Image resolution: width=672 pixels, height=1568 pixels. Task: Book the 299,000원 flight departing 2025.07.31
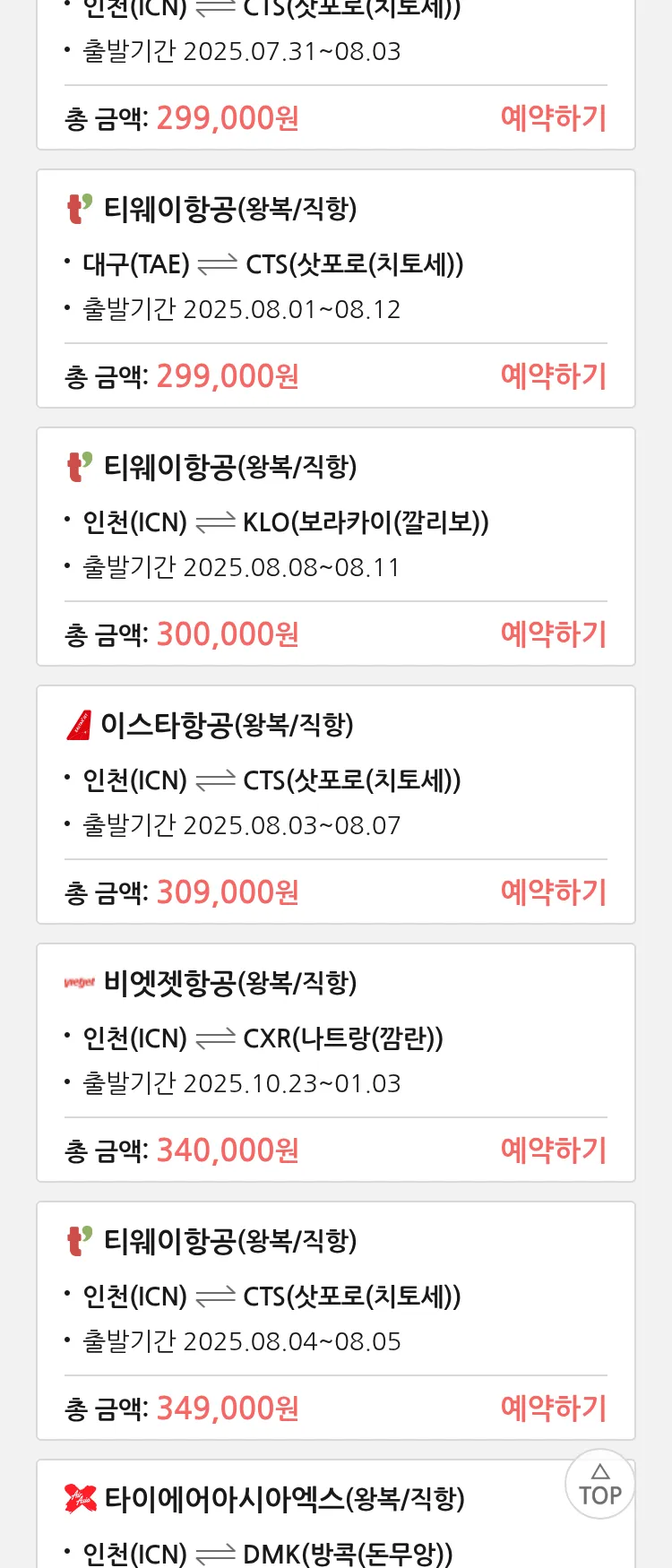553,118
